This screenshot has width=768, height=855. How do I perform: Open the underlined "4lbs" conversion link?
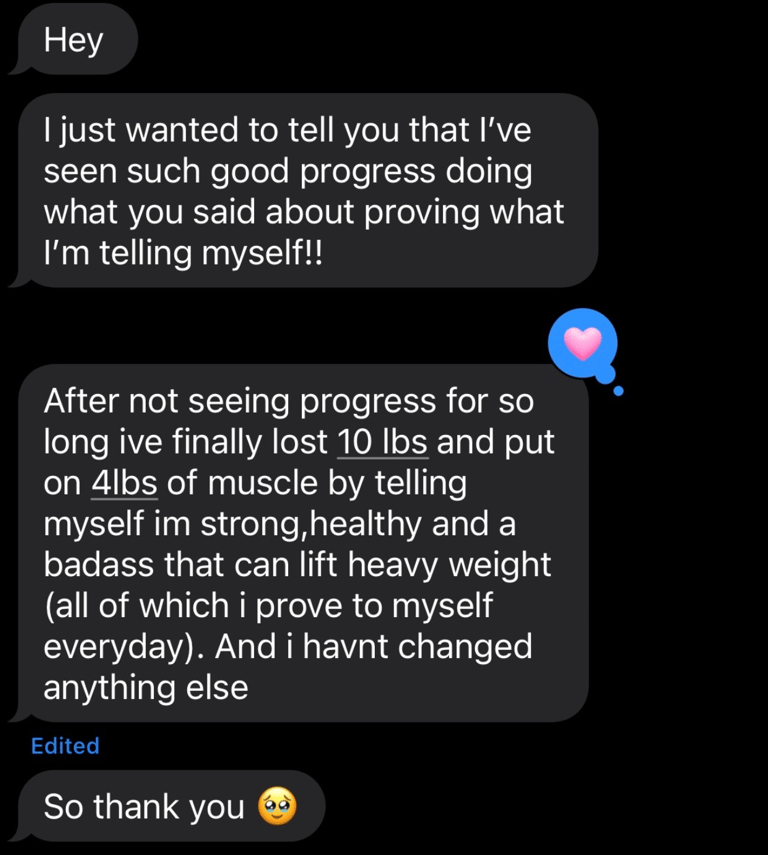(124, 483)
